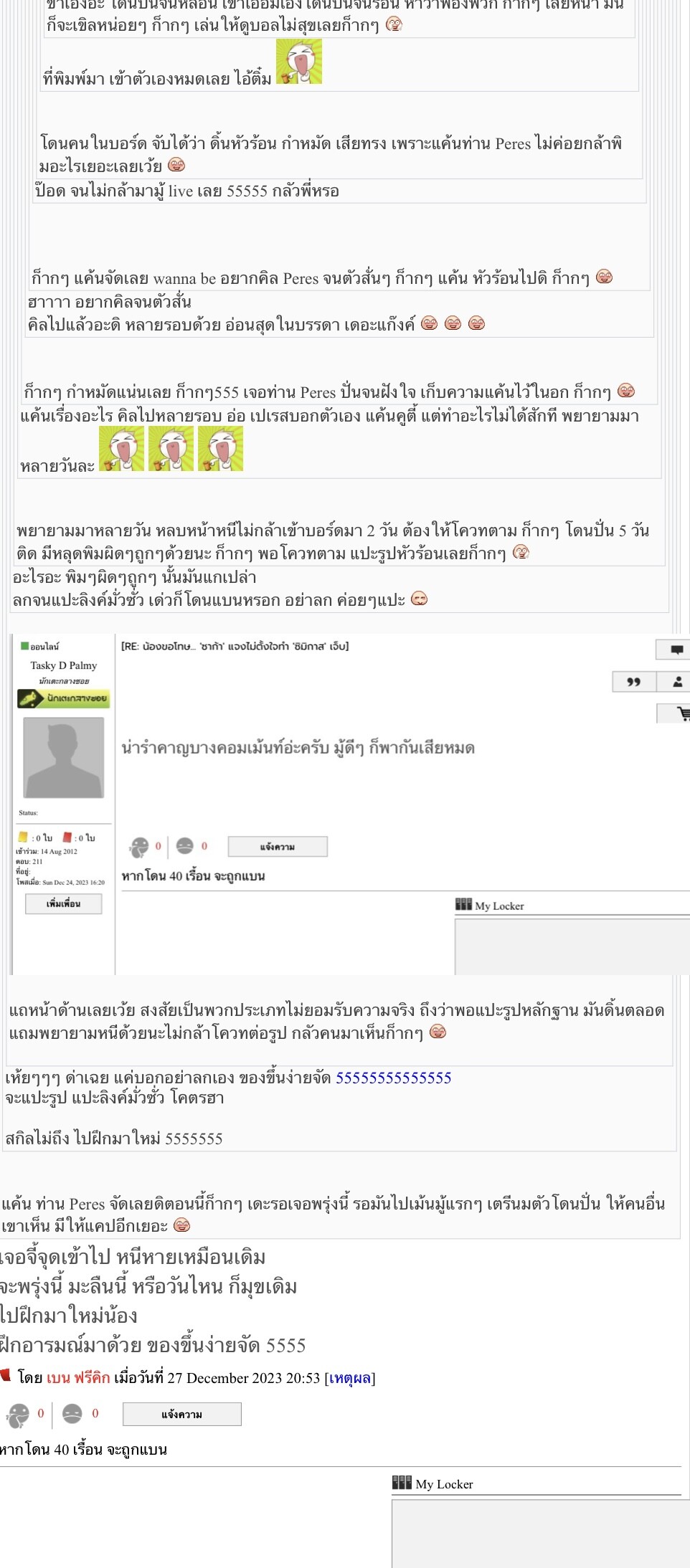Quote Tasky D Palmy's post

(634, 682)
